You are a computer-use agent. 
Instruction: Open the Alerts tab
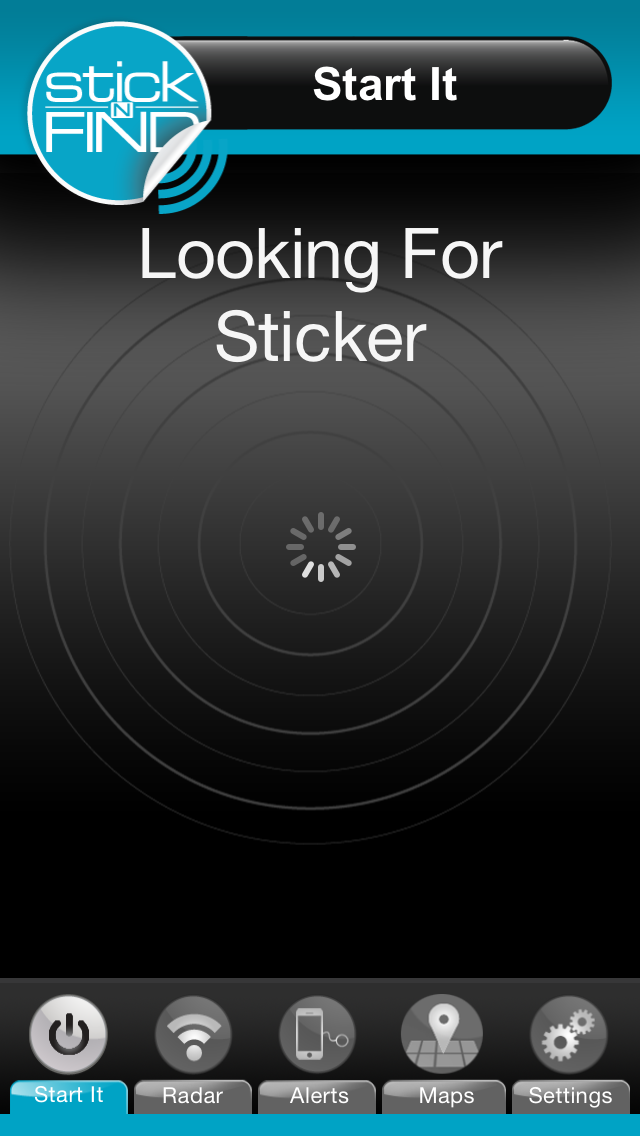tap(317, 1050)
